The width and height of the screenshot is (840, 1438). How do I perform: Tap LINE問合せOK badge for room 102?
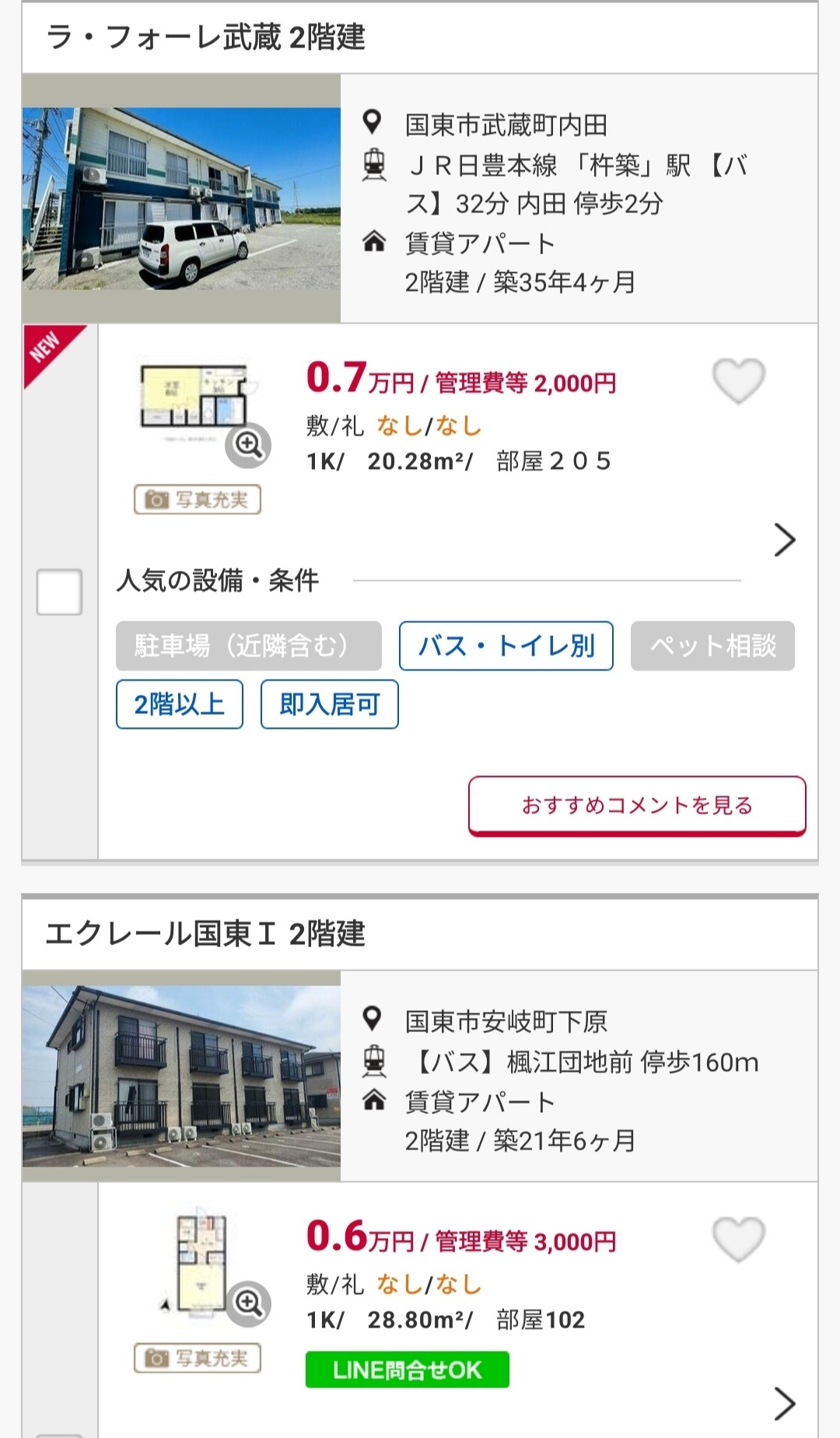click(407, 1370)
